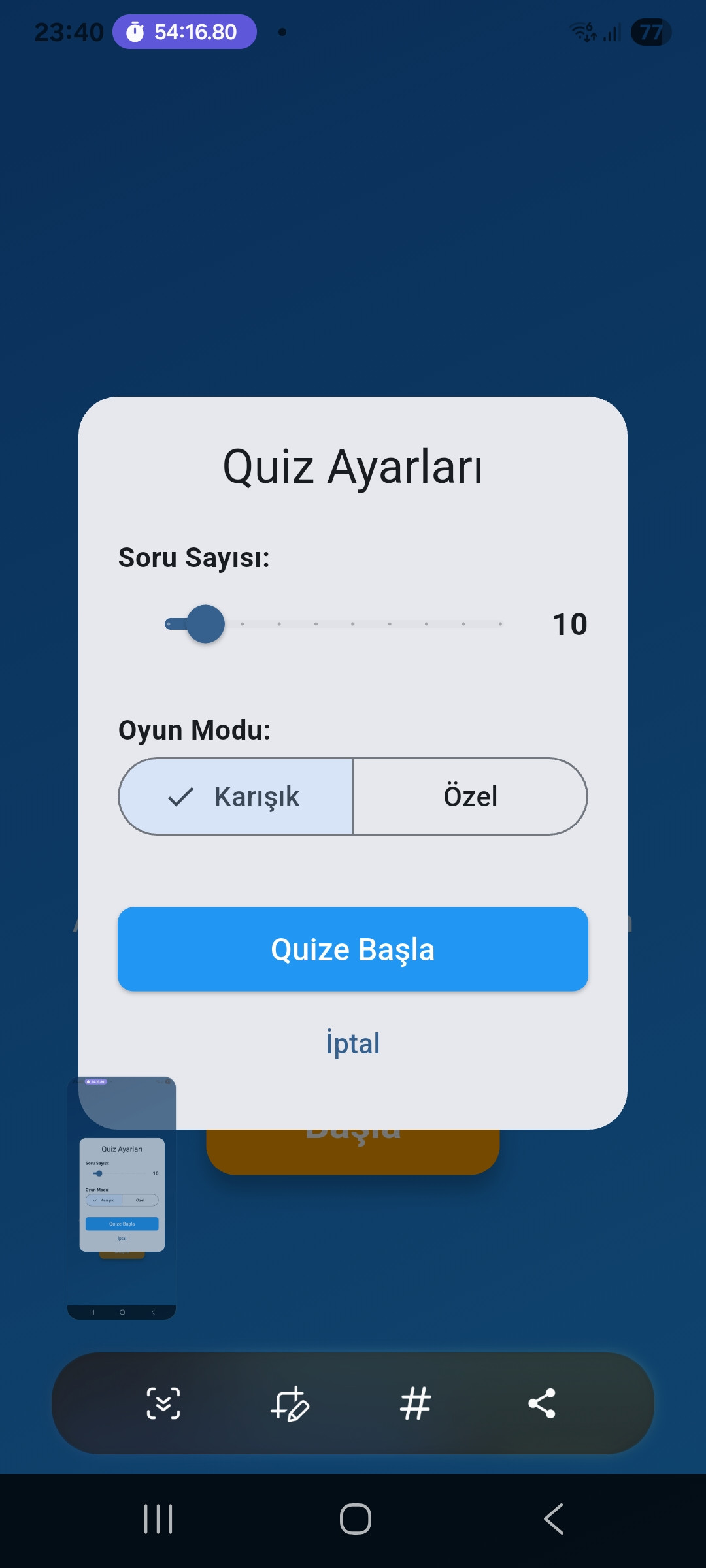Viewport: 706px width, 1568px height.
Task: Tap the scroll capture icon
Action: click(x=163, y=1403)
